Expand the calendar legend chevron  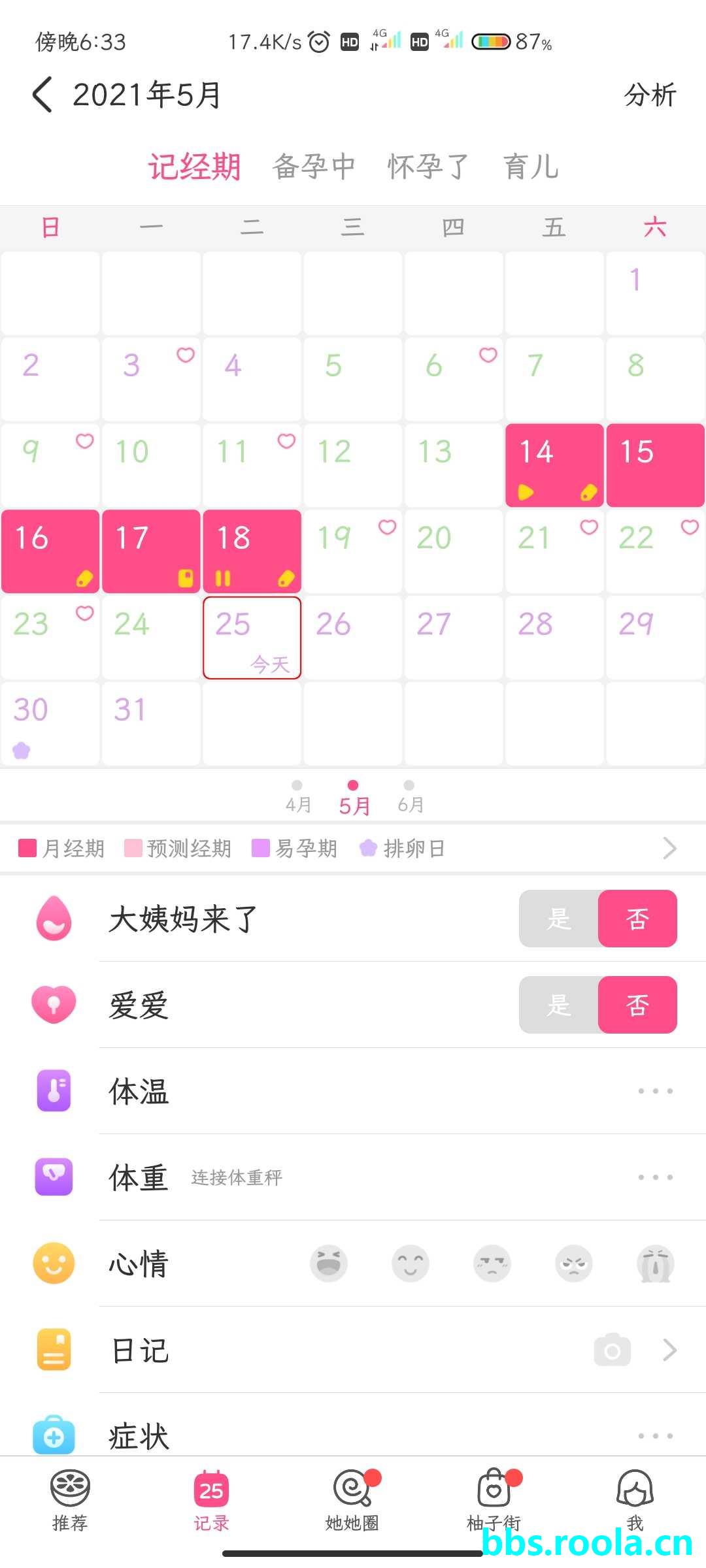point(669,848)
